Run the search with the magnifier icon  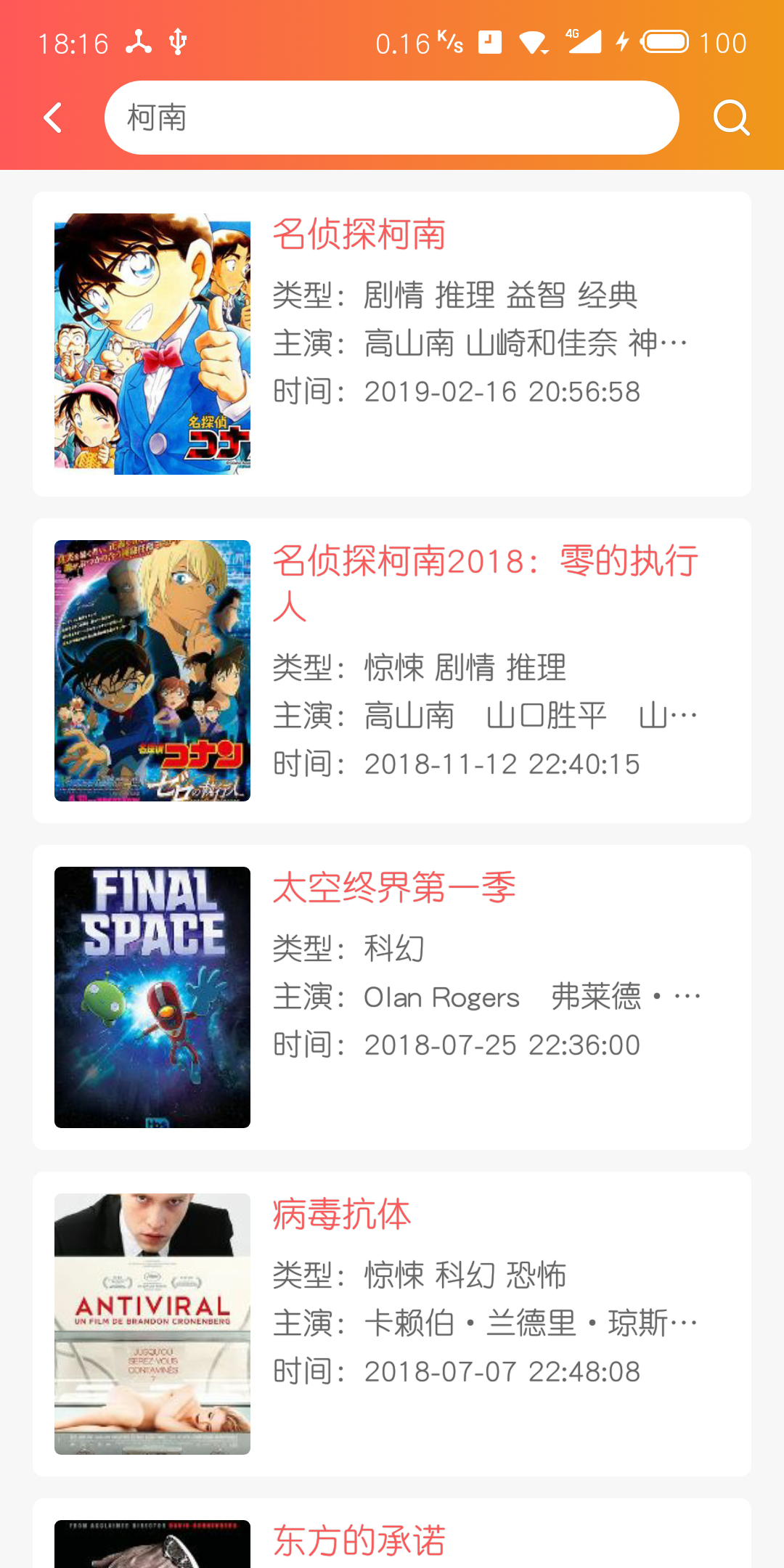(730, 118)
